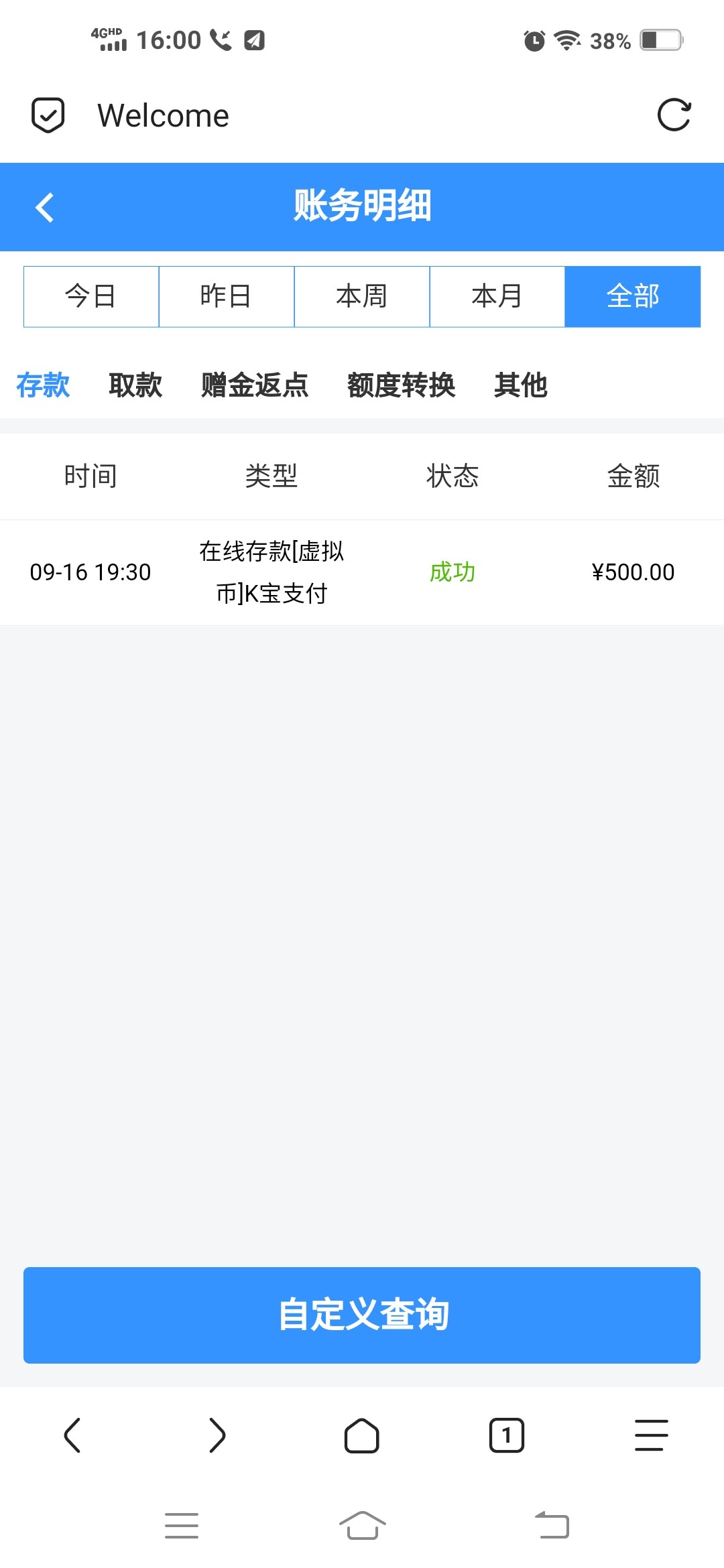Open the browser home page
Screen dimensions: 724x1568
click(362, 1435)
